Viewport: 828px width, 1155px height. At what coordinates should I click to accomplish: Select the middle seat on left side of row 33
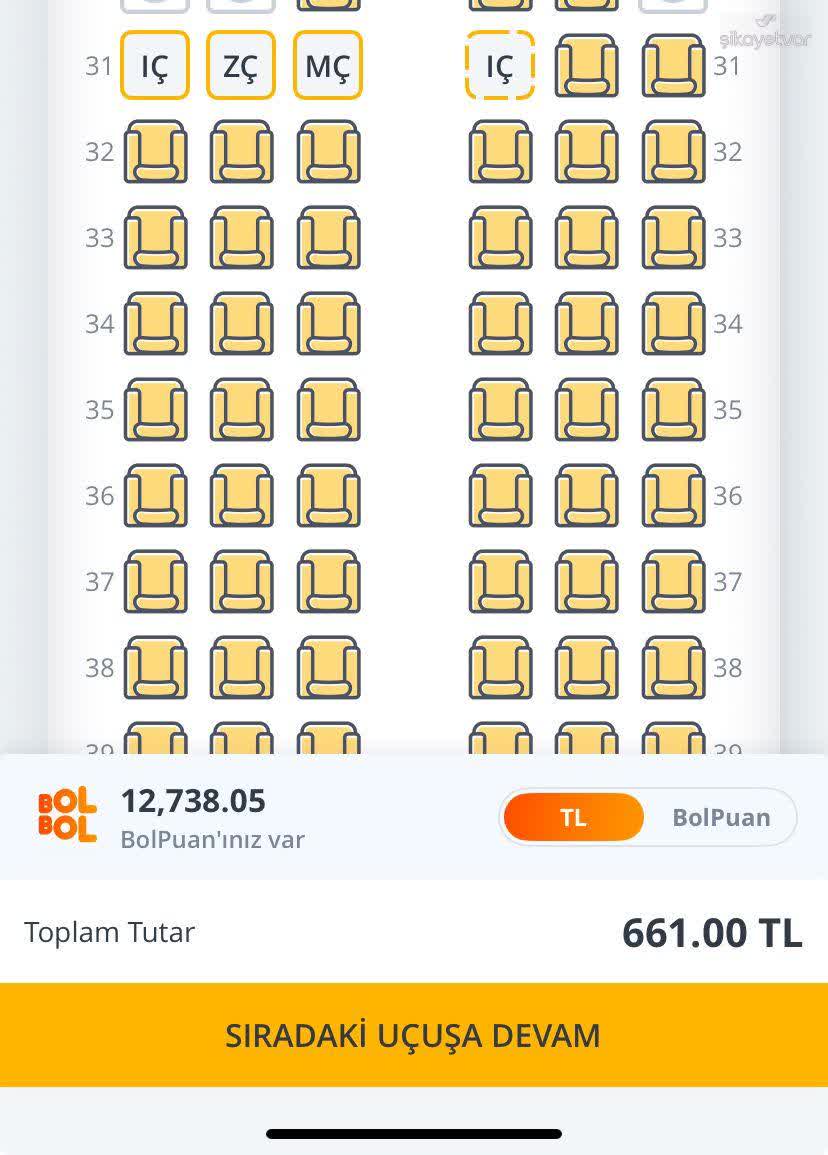[240, 238]
